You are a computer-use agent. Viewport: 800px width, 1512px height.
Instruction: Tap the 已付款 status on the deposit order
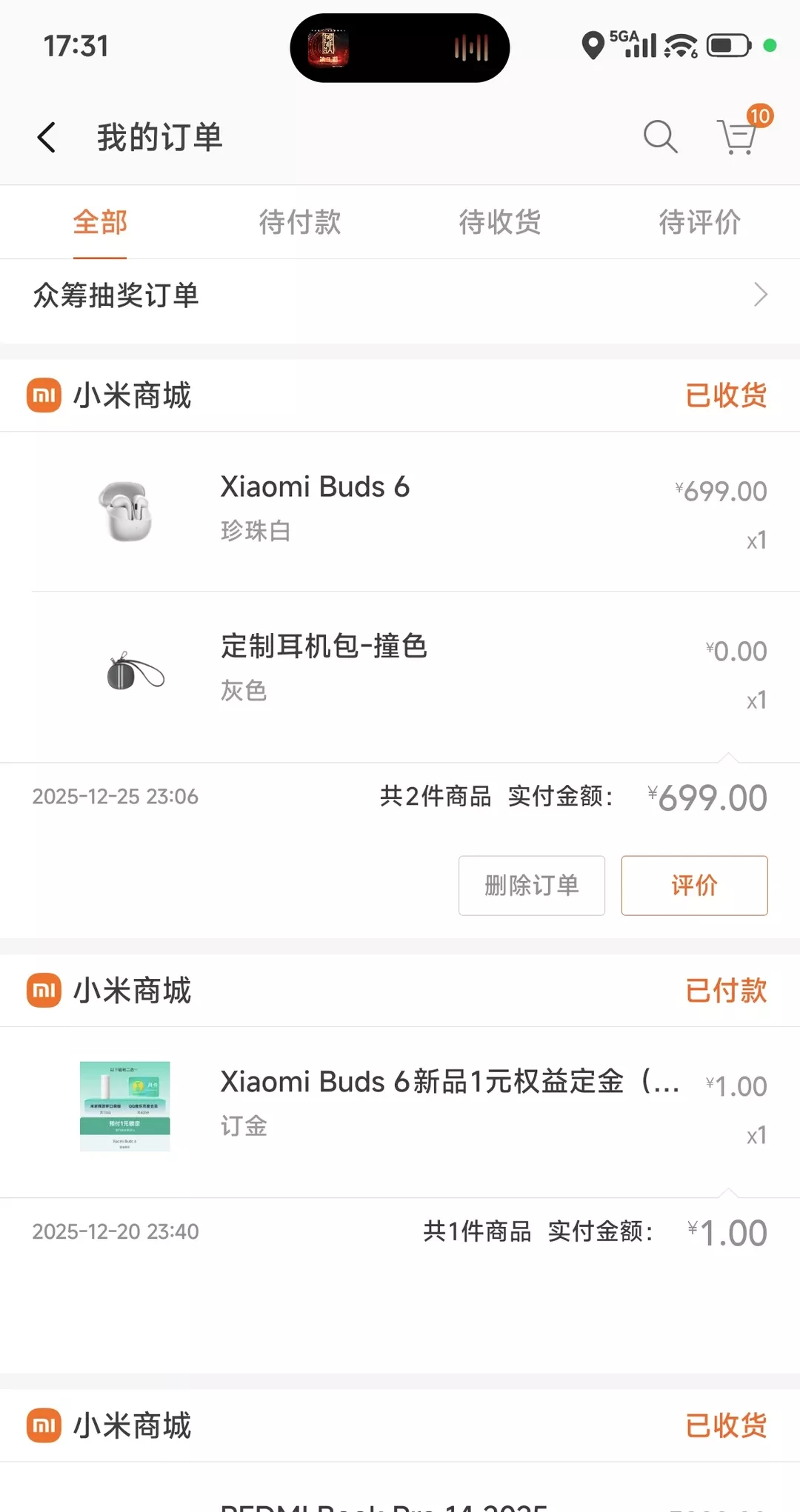[726, 991]
